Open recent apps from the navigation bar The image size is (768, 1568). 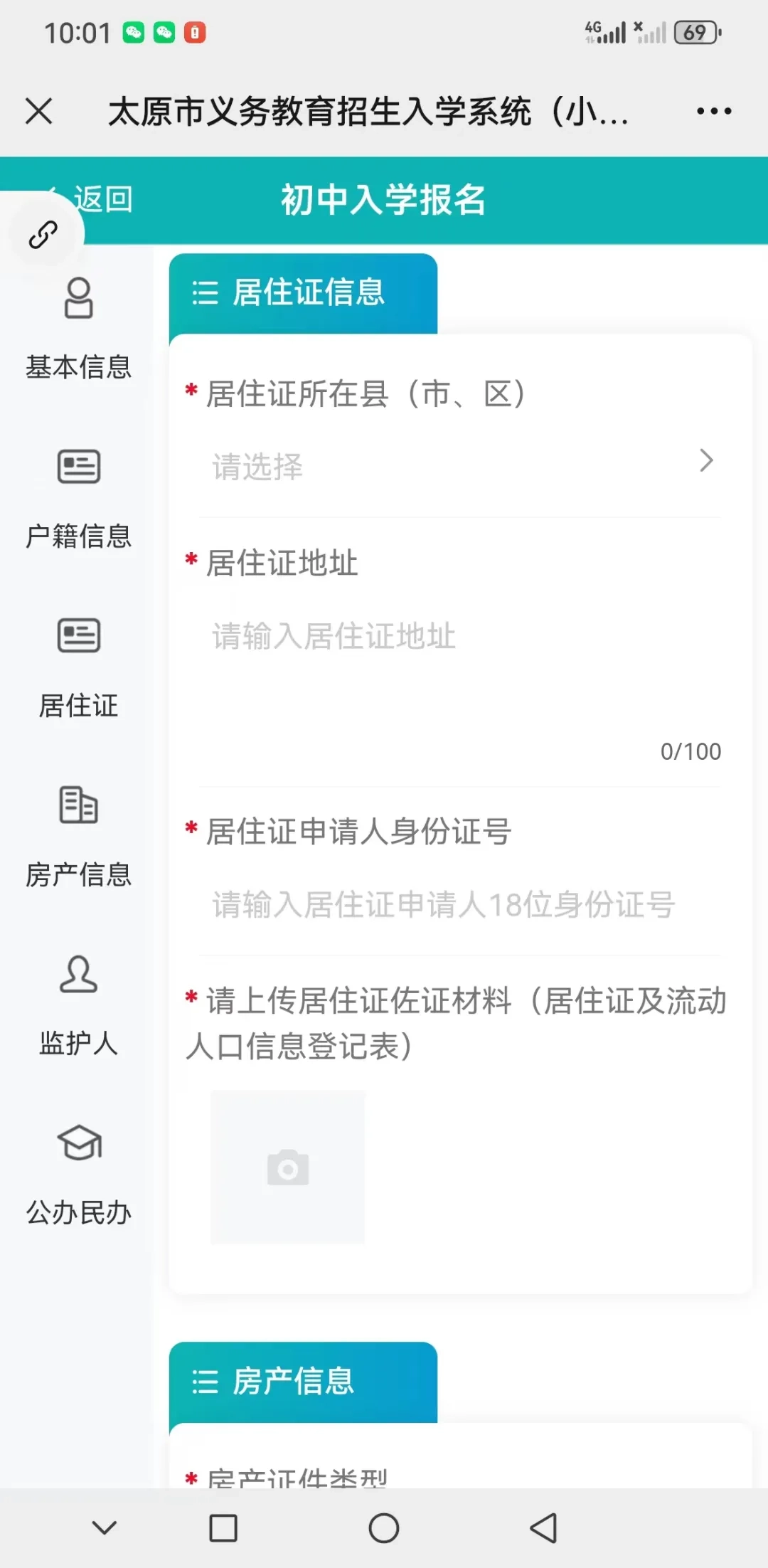(223, 1527)
